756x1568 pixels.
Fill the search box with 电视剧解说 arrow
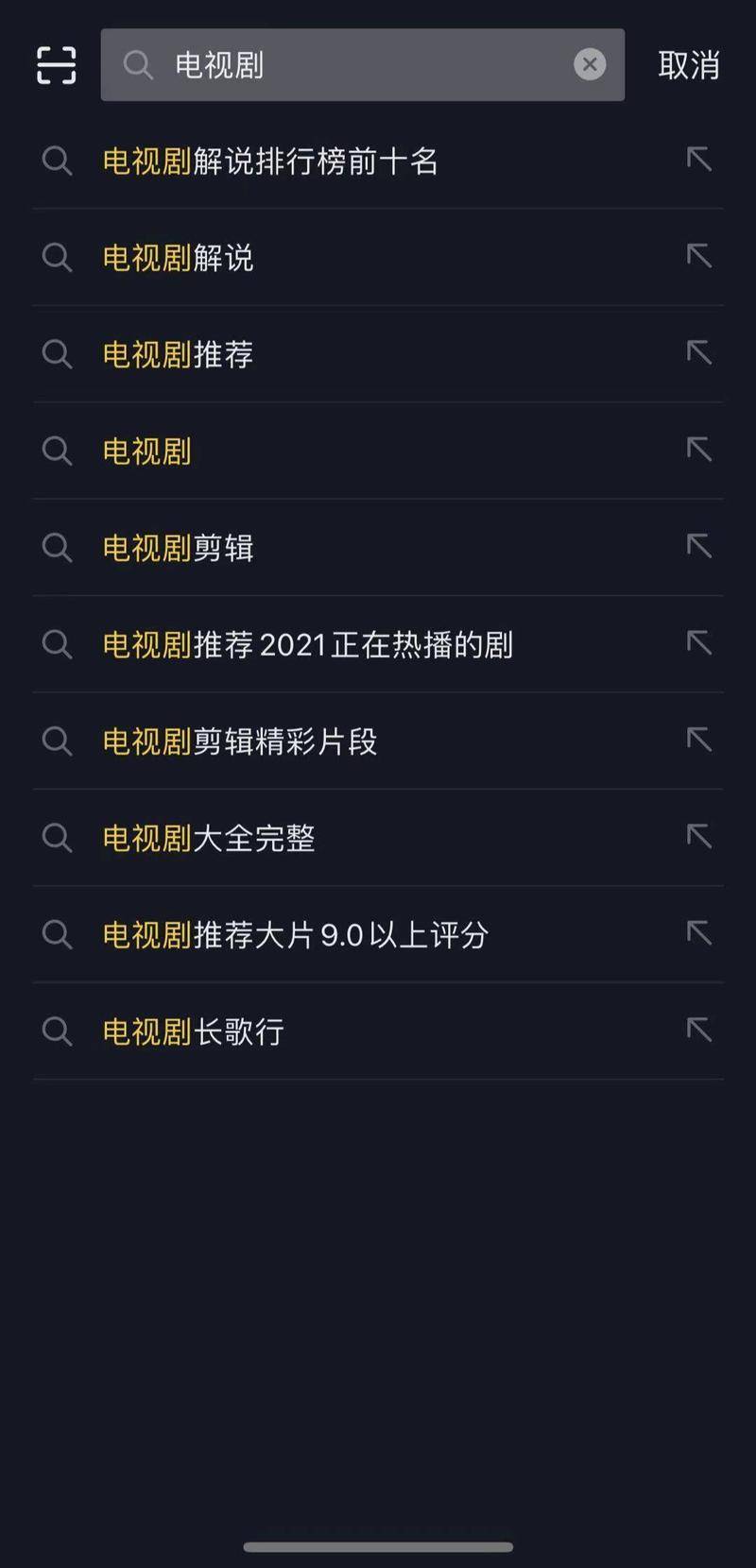pos(699,256)
